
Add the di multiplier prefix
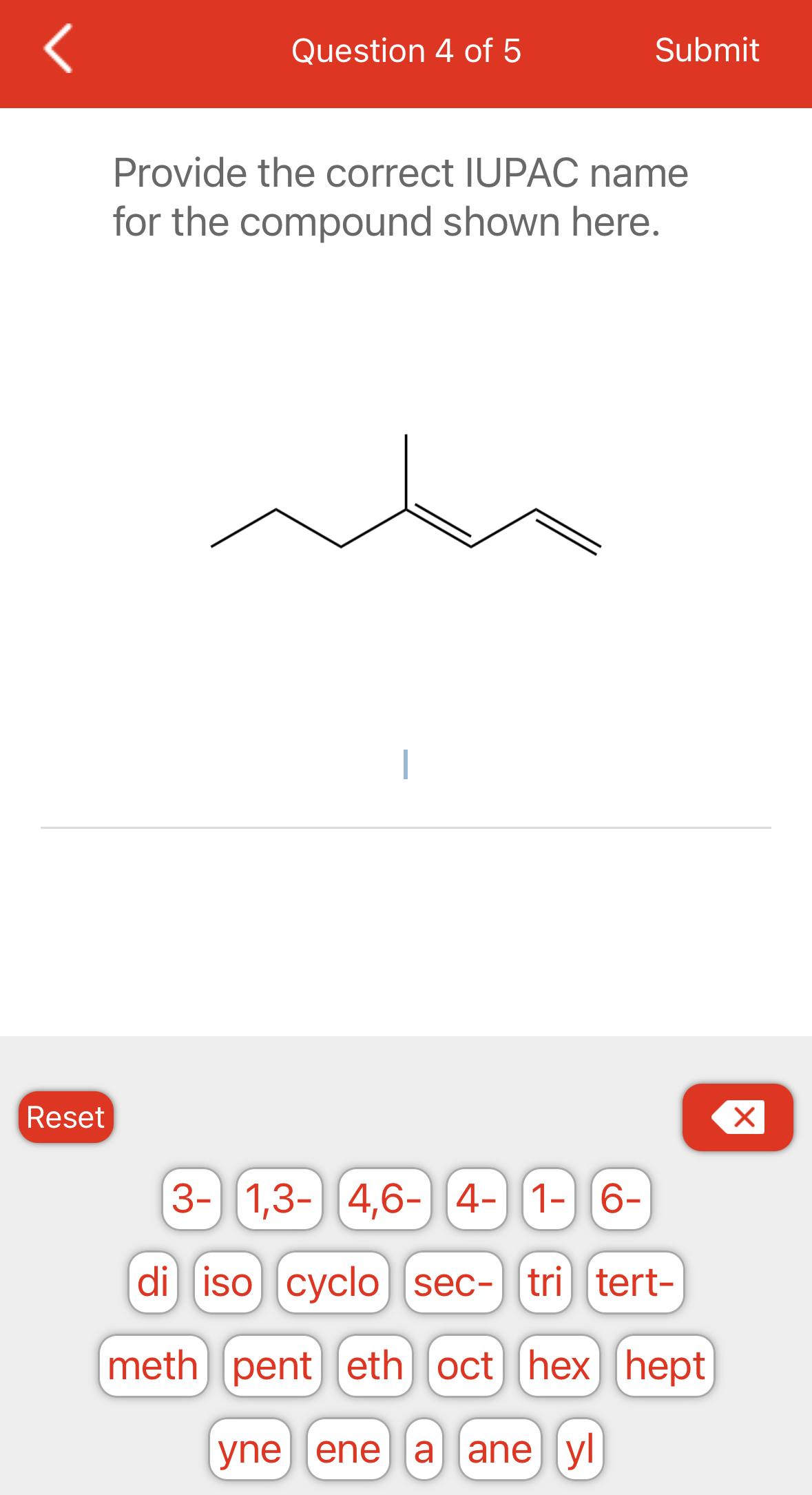point(153,1282)
